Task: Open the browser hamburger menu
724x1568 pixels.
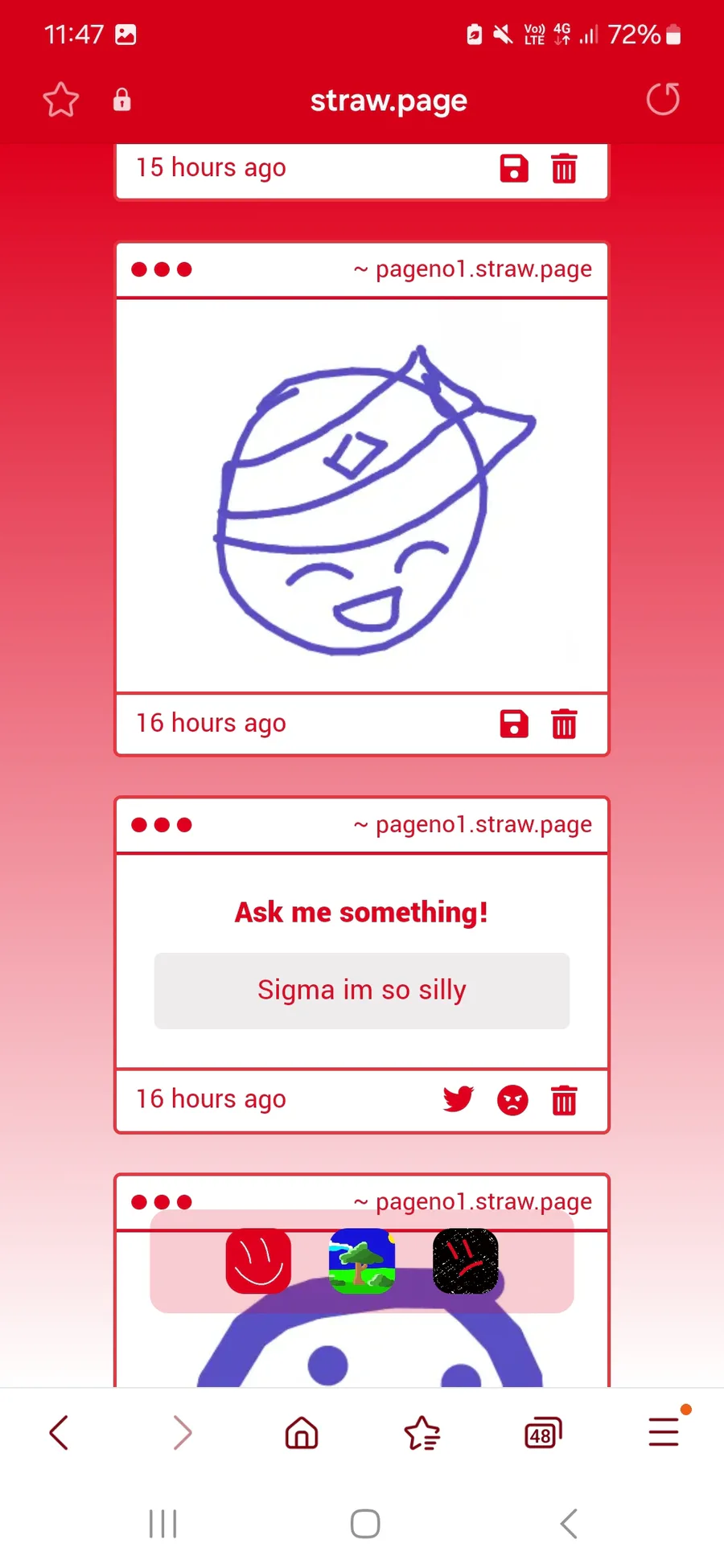Action: [664, 1431]
